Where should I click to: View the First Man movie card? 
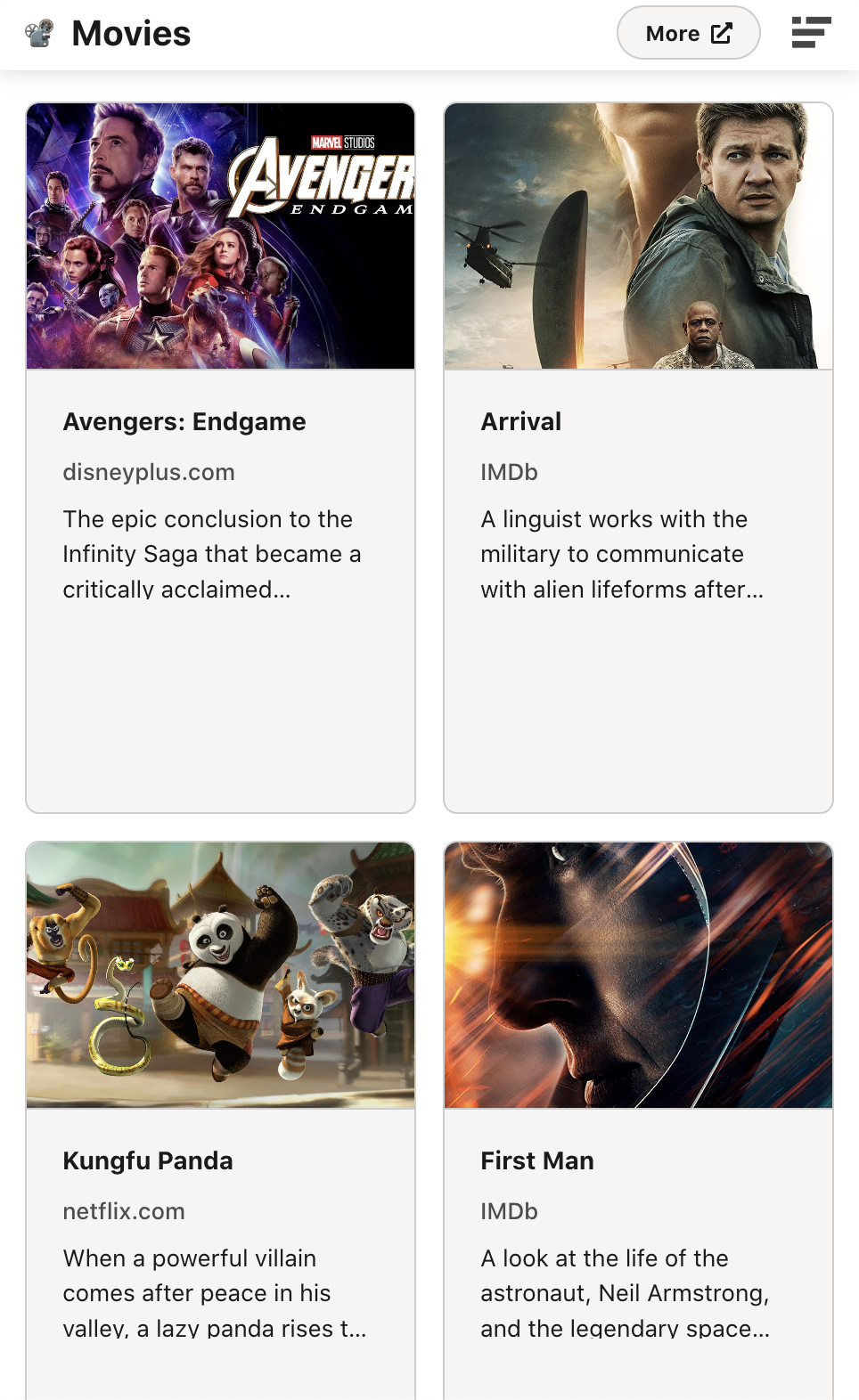coord(638,1120)
